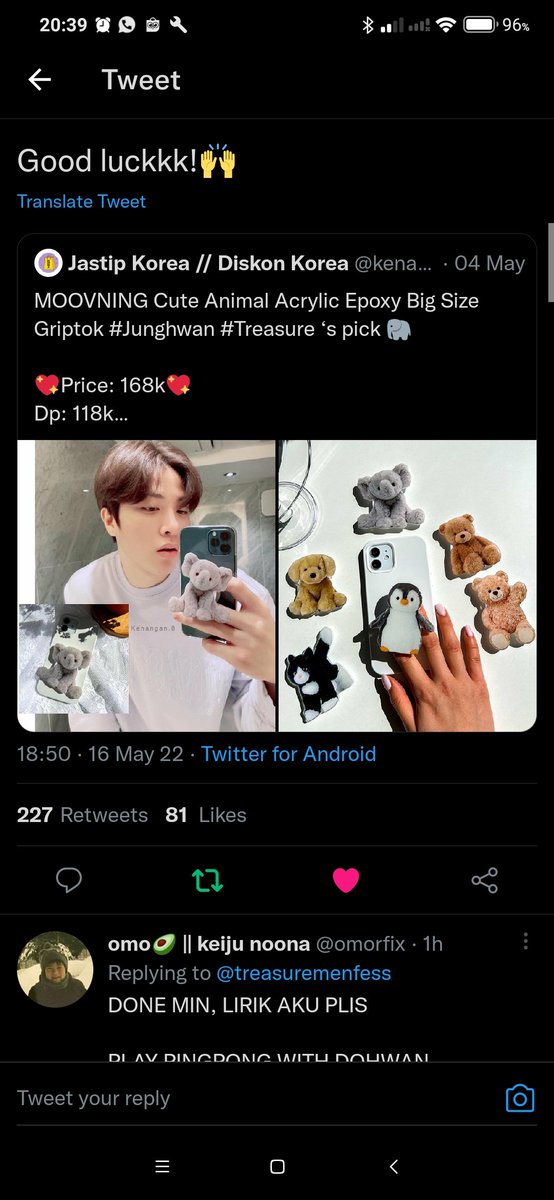Tap Translate Tweet link
Viewport: 554px width, 1200px height.
pos(81,201)
